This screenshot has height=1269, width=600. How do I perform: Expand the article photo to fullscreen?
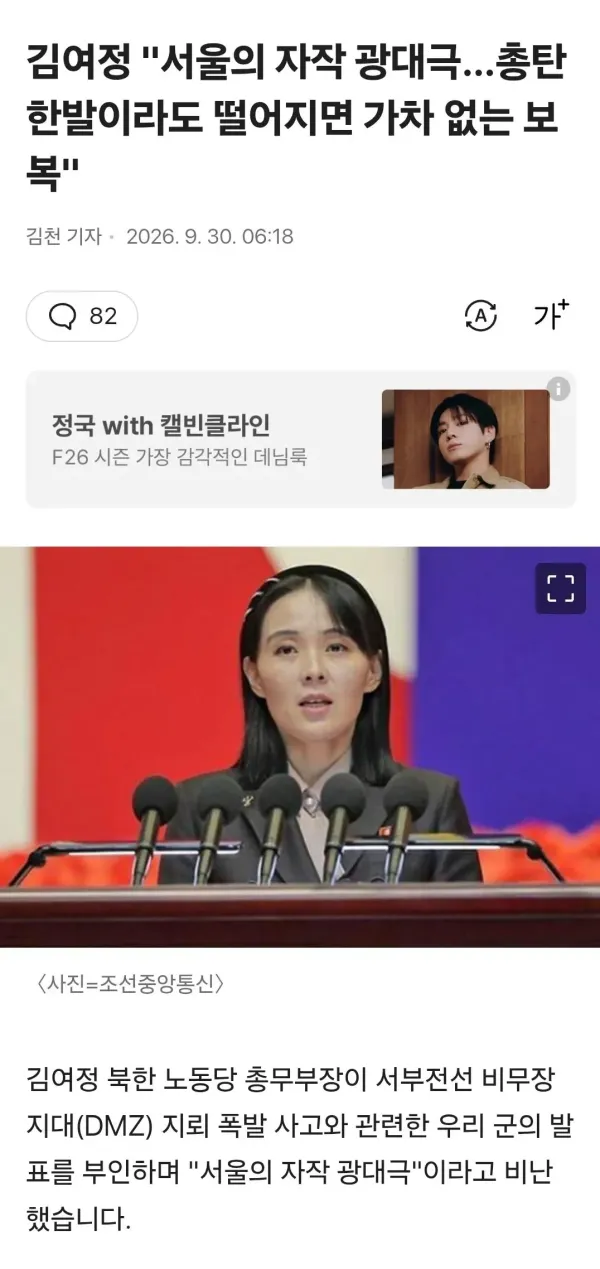tap(560, 589)
